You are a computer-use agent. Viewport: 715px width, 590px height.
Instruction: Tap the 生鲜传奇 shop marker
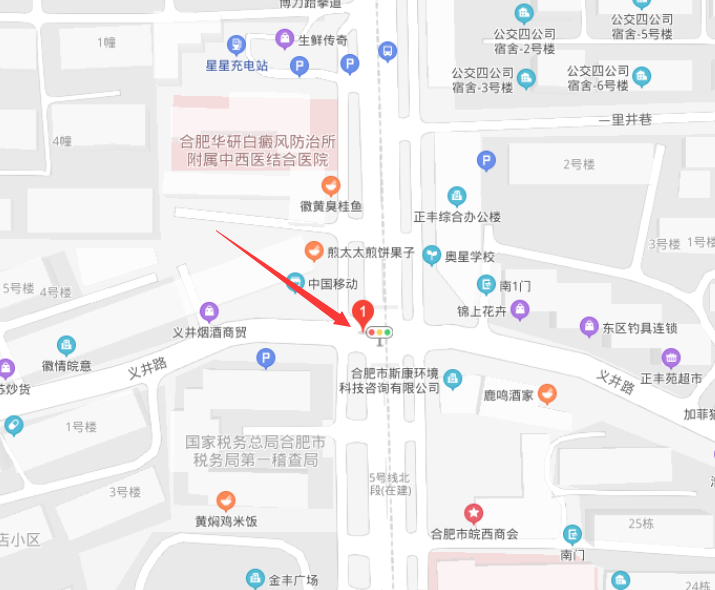(x=285, y=40)
